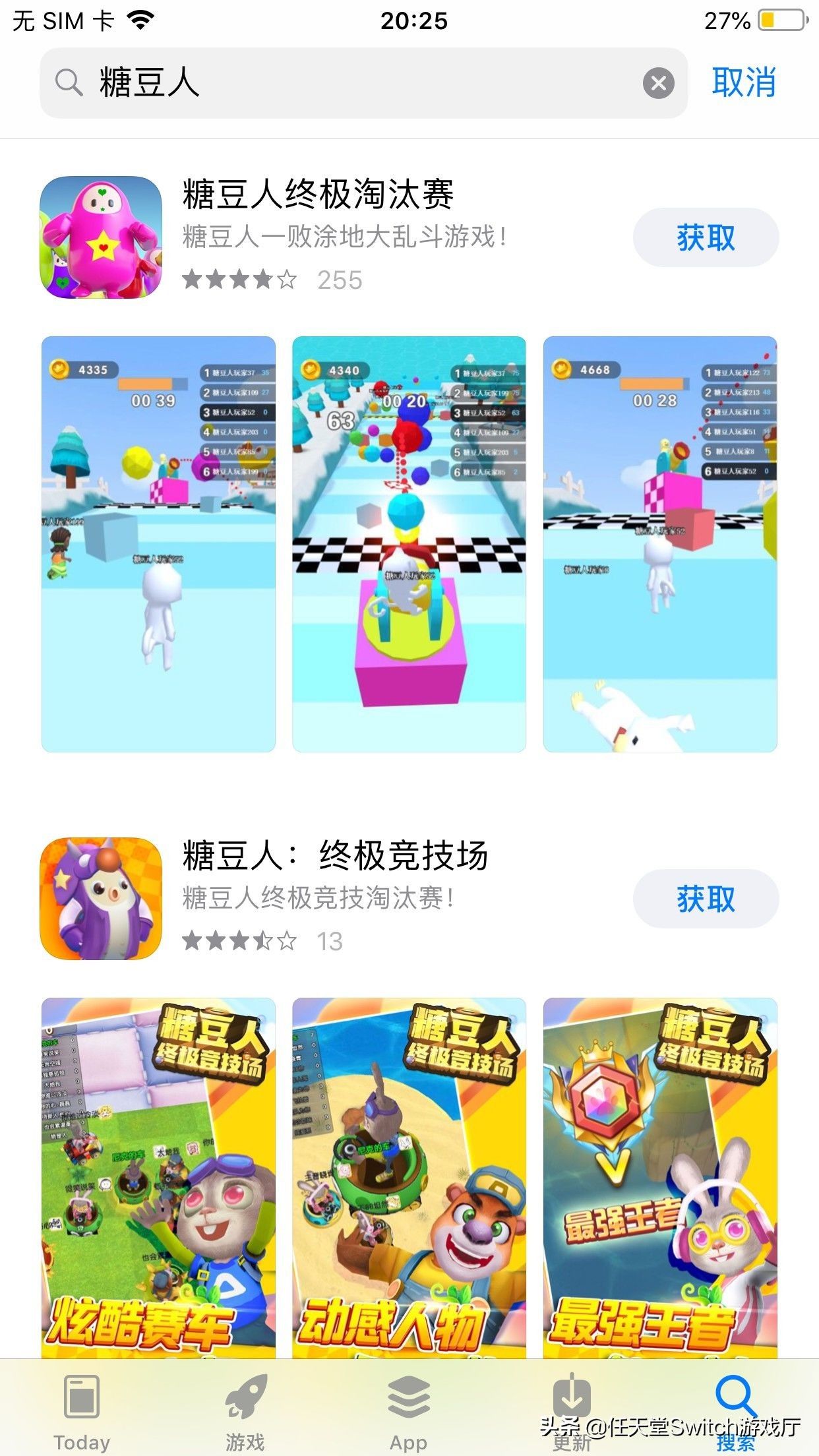View the screenshot with coin count 4668
This screenshot has width=819, height=1456.
tap(659, 544)
